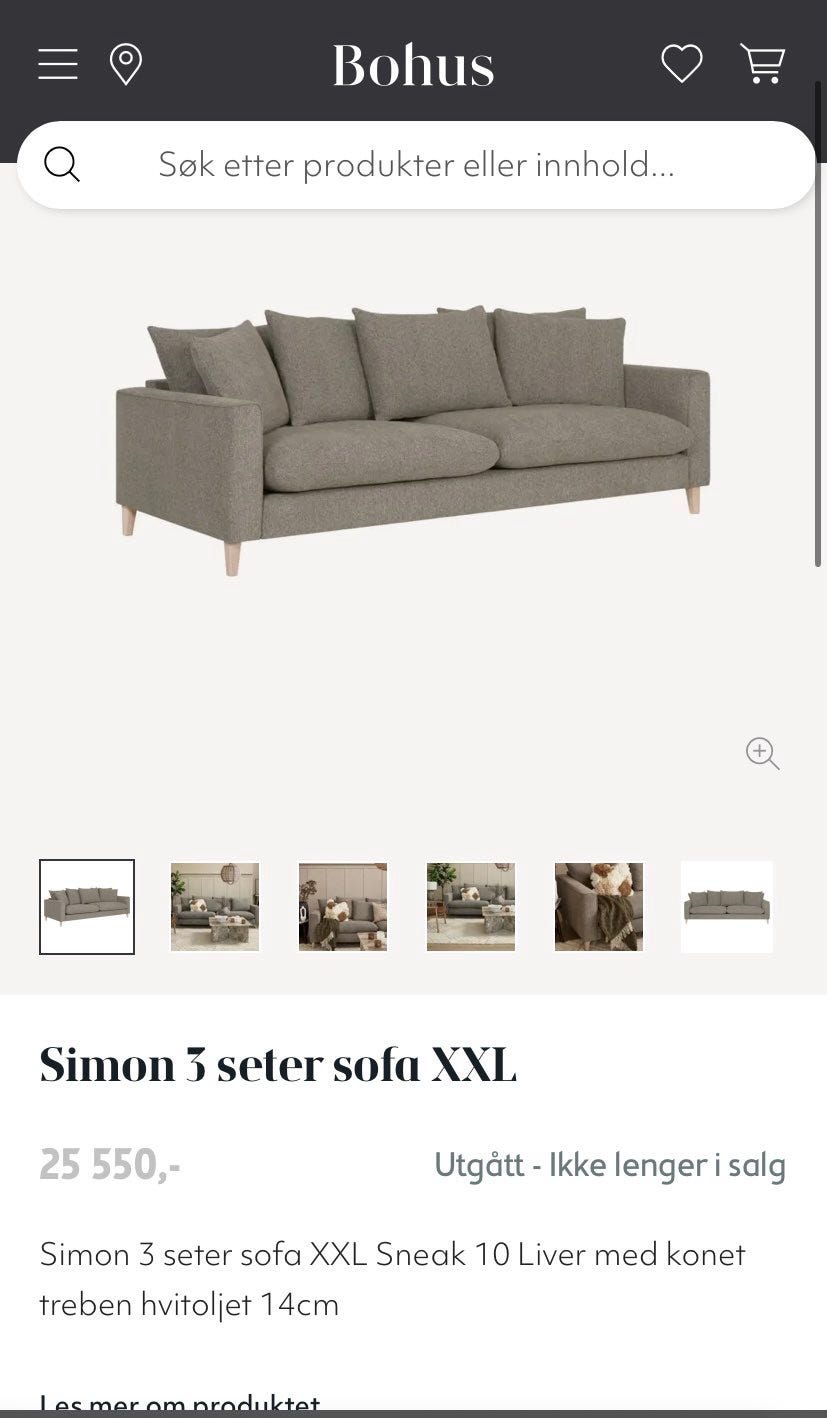Image resolution: width=827 pixels, height=1418 pixels.
Task: Open the favorites heart
Action: tap(682, 65)
